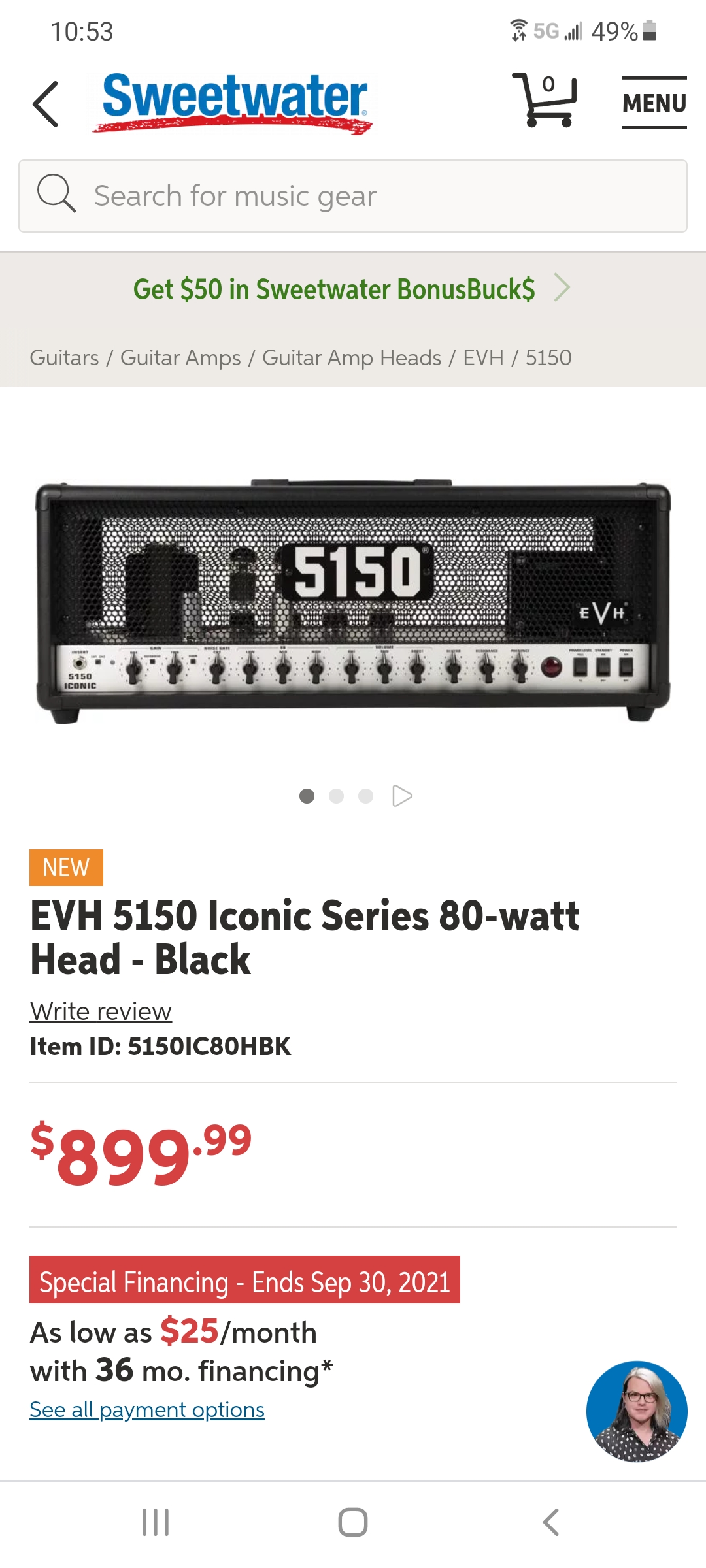Viewport: 706px width, 1568px height.
Task: Tap the Write review link
Action: pos(101,1011)
